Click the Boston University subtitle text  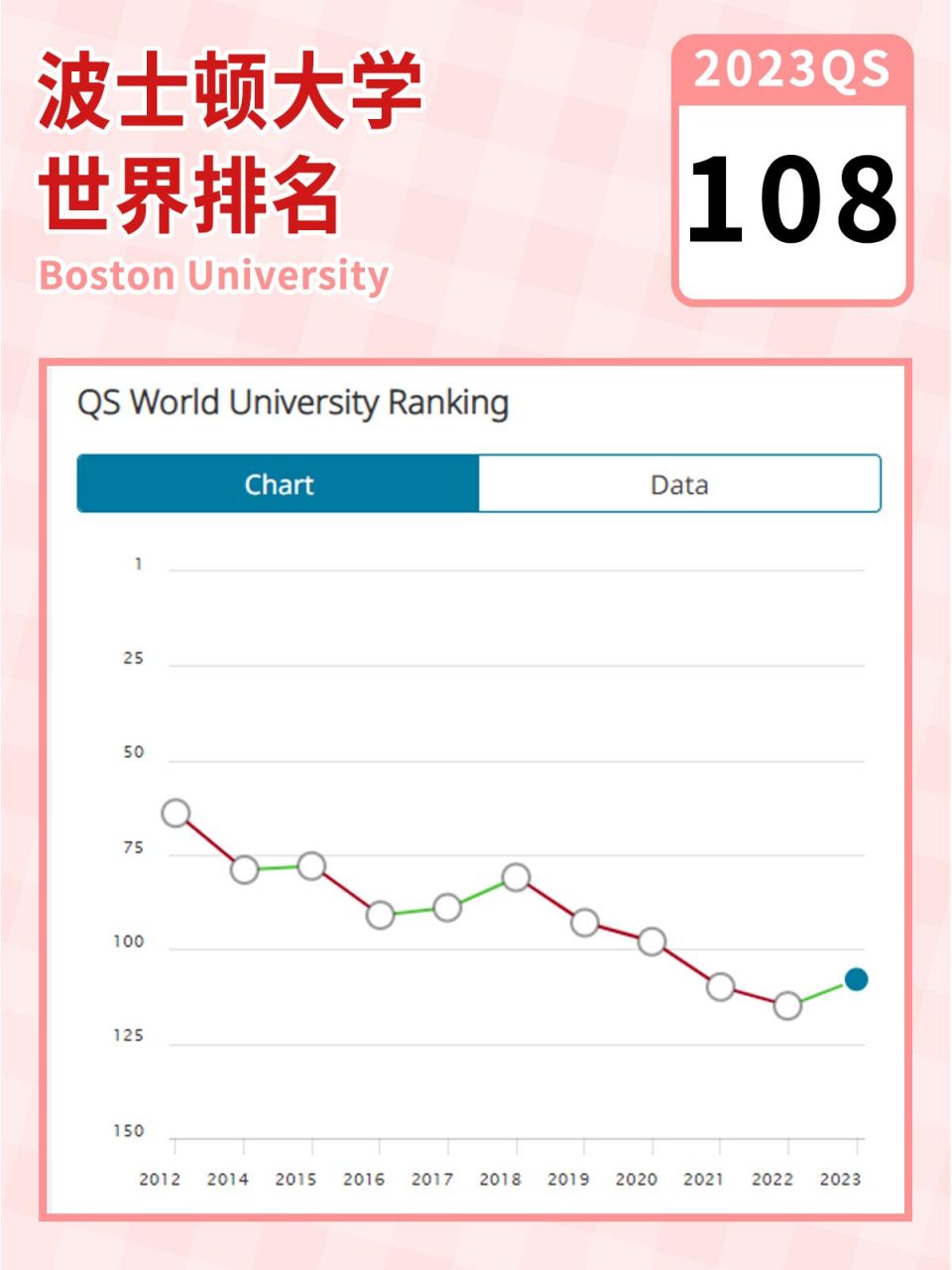pos(211,276)
